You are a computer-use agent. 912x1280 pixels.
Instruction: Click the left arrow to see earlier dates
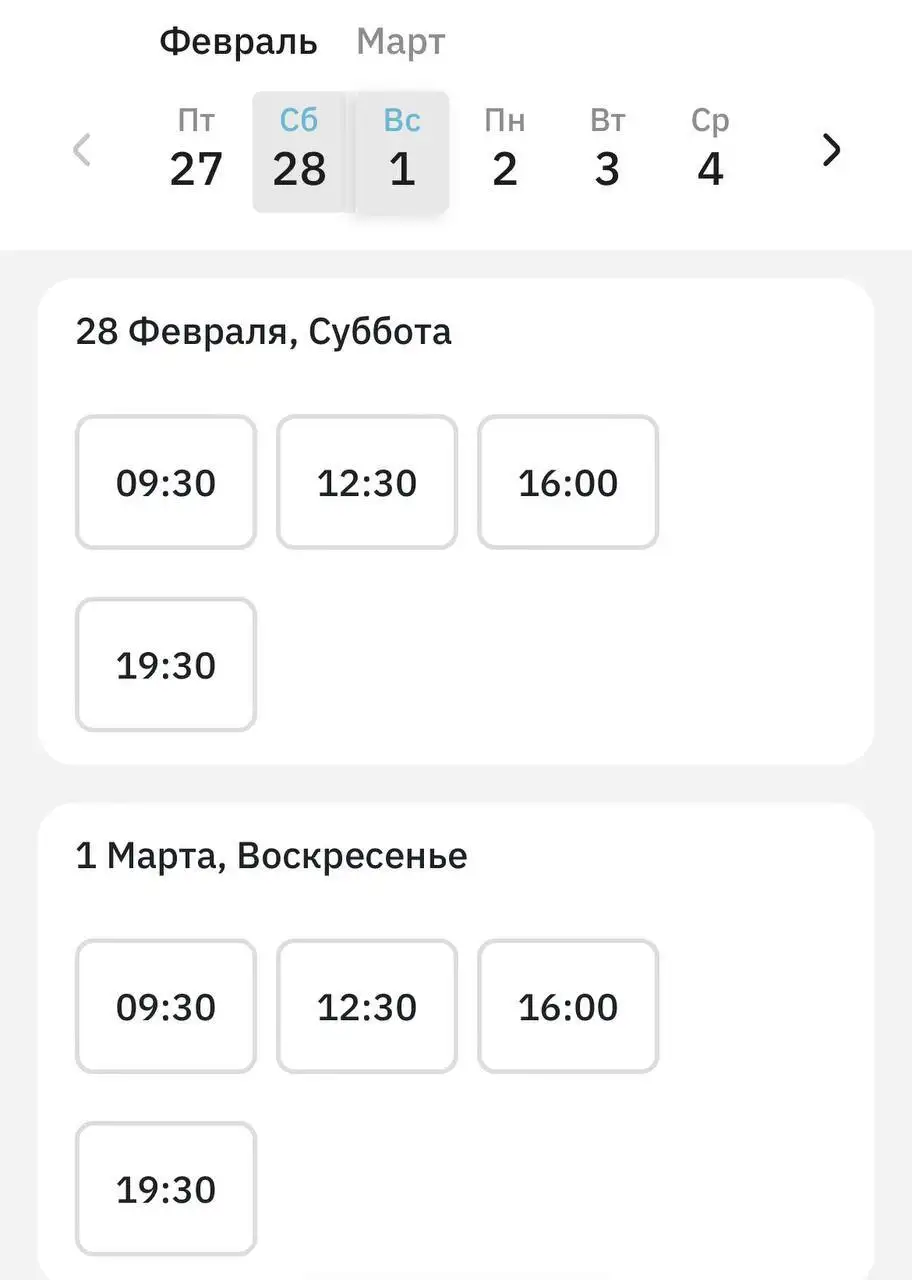pyautogui.click(x=80, y=149)
